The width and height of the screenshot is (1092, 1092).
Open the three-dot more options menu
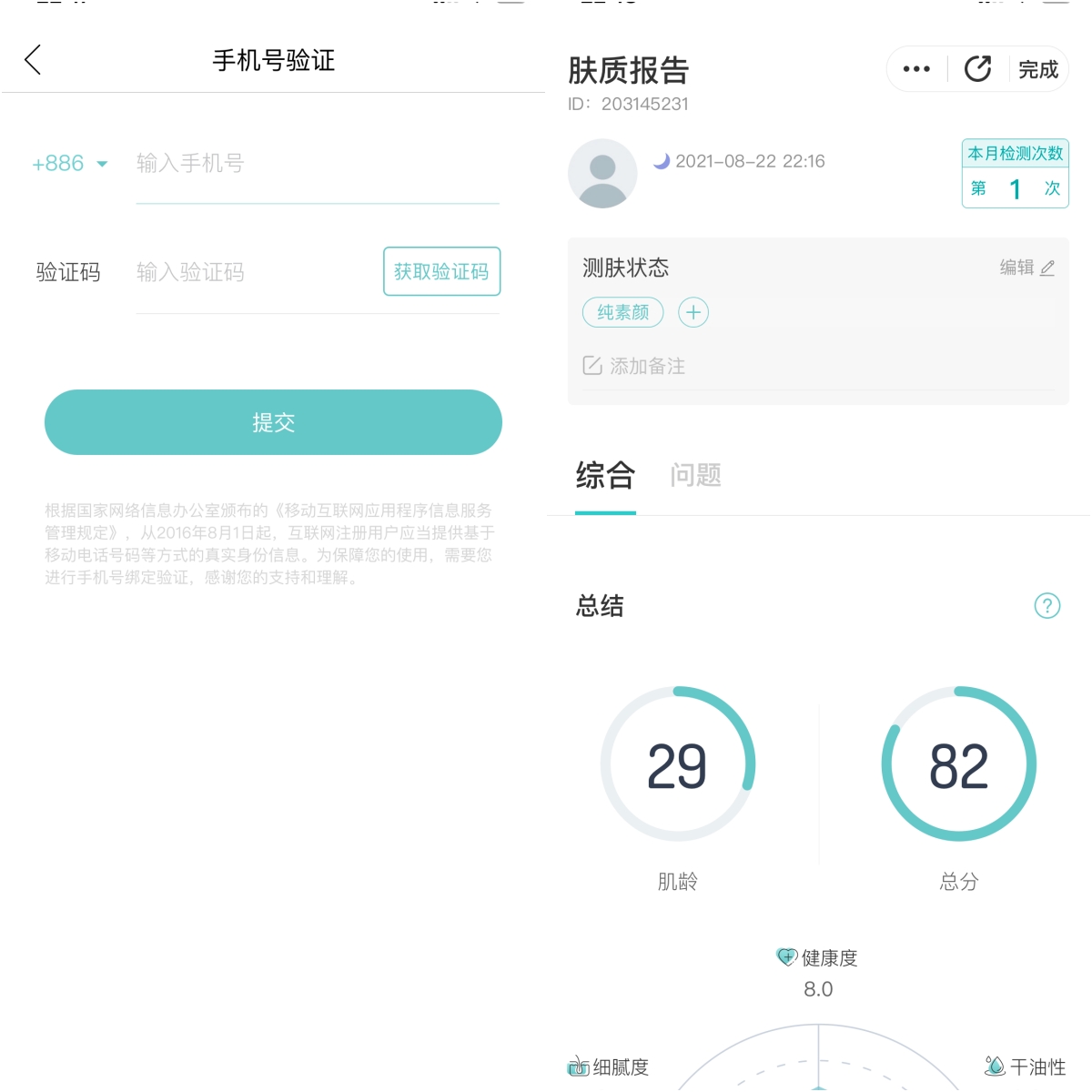(916, 69)
